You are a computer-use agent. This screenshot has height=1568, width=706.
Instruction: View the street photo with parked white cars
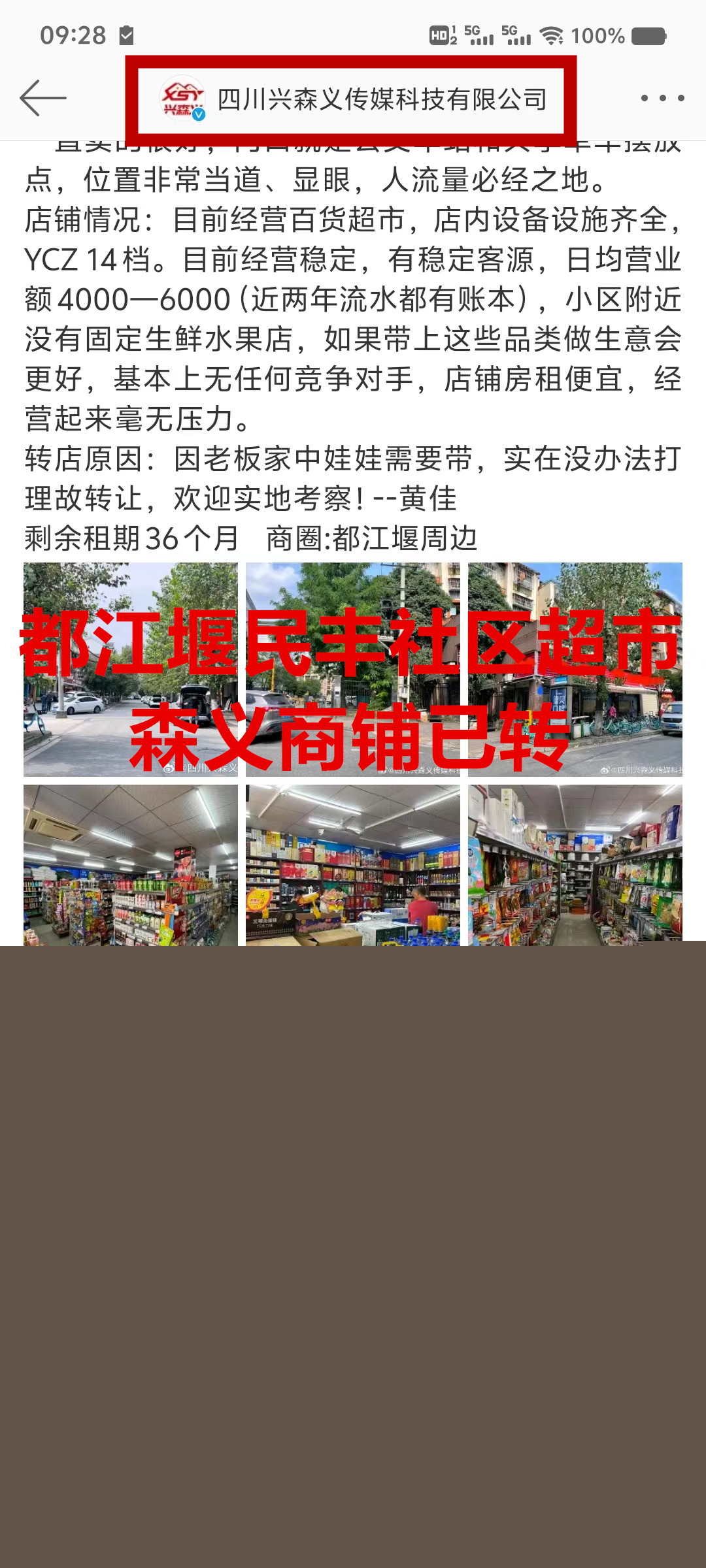coord(131,669)
